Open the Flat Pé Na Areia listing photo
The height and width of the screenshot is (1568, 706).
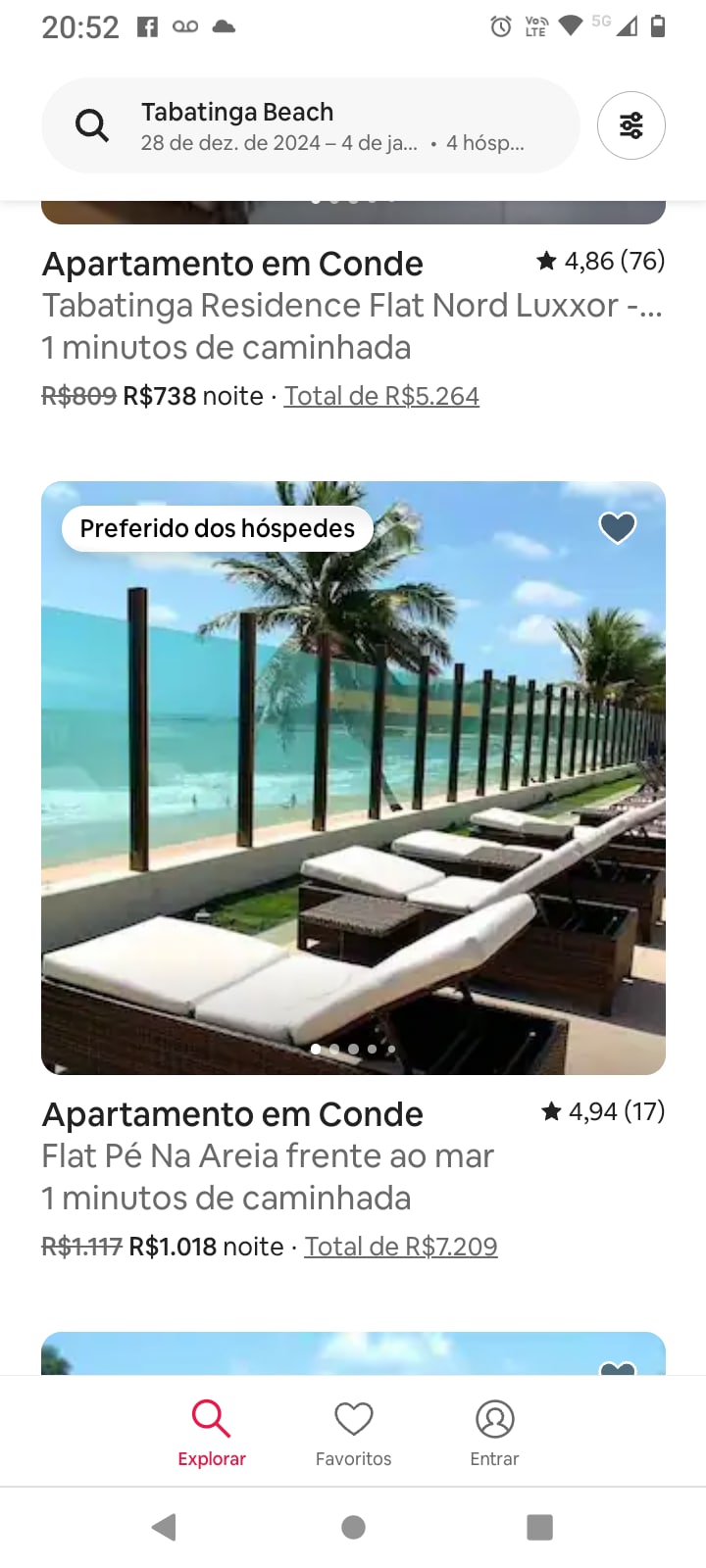pos(353,777)
